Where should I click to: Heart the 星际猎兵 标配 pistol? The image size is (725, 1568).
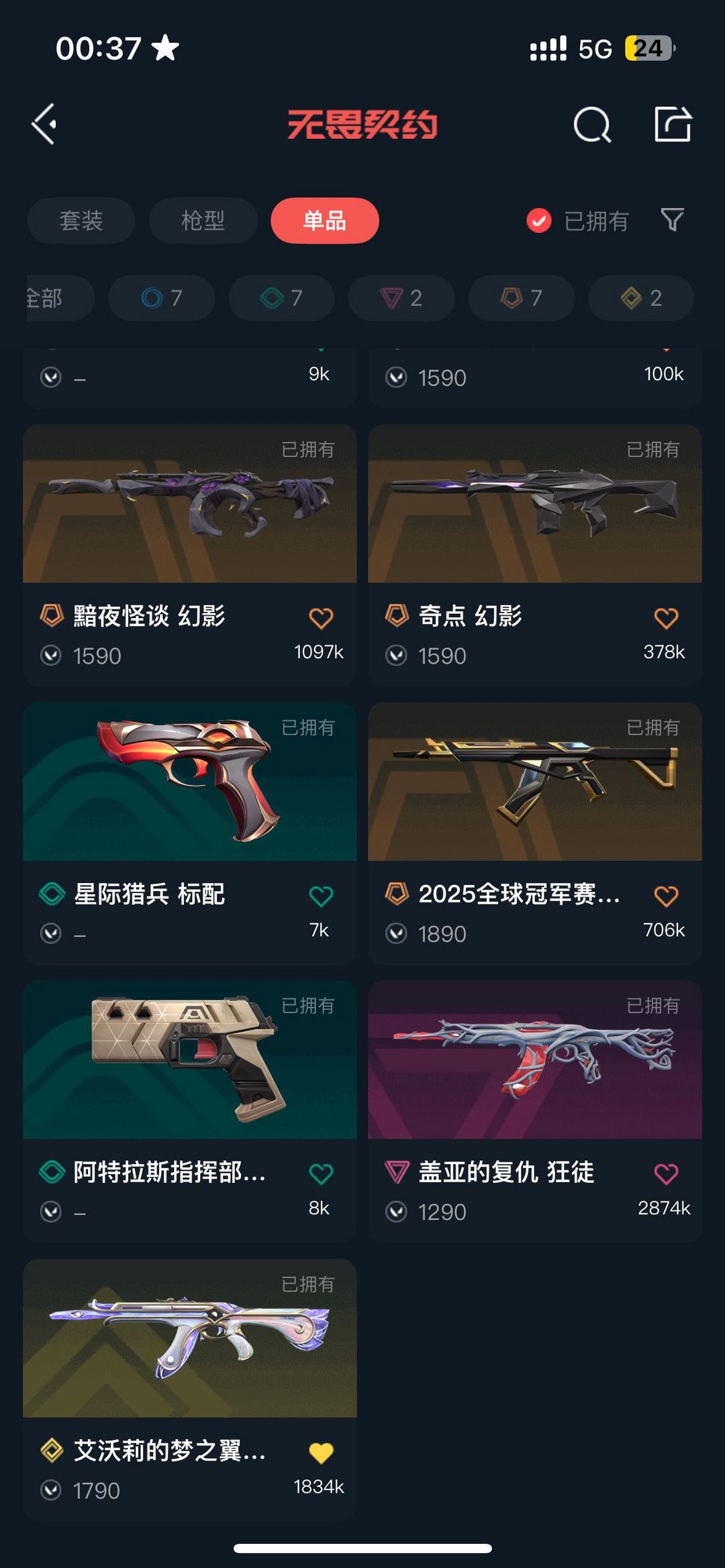pos(323,897)
